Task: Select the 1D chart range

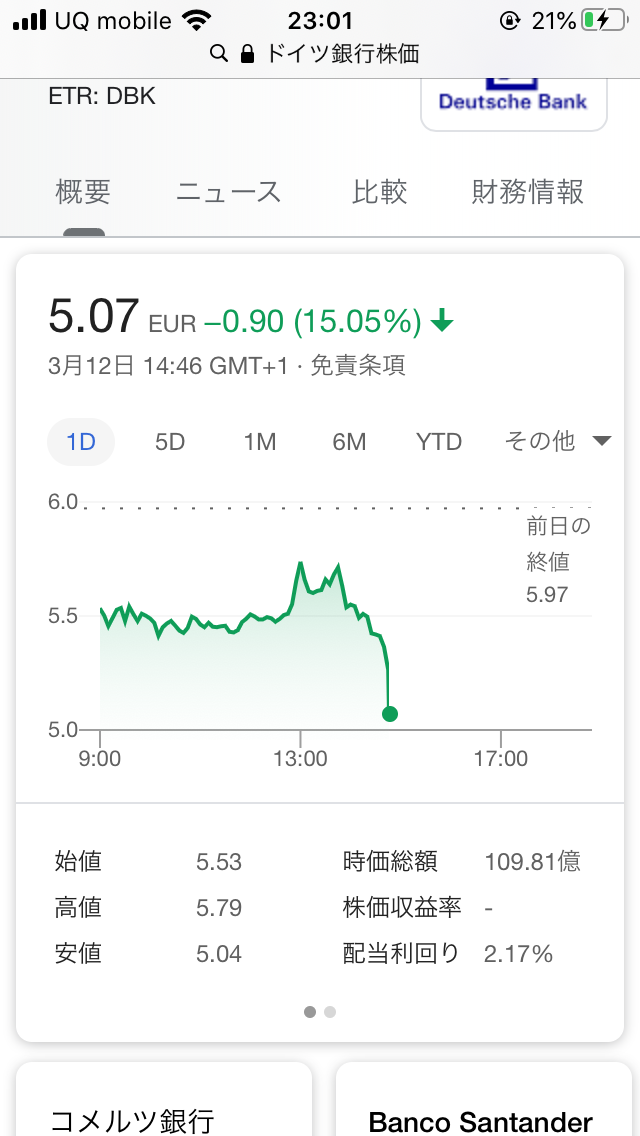Action: (x=81, y=441)
